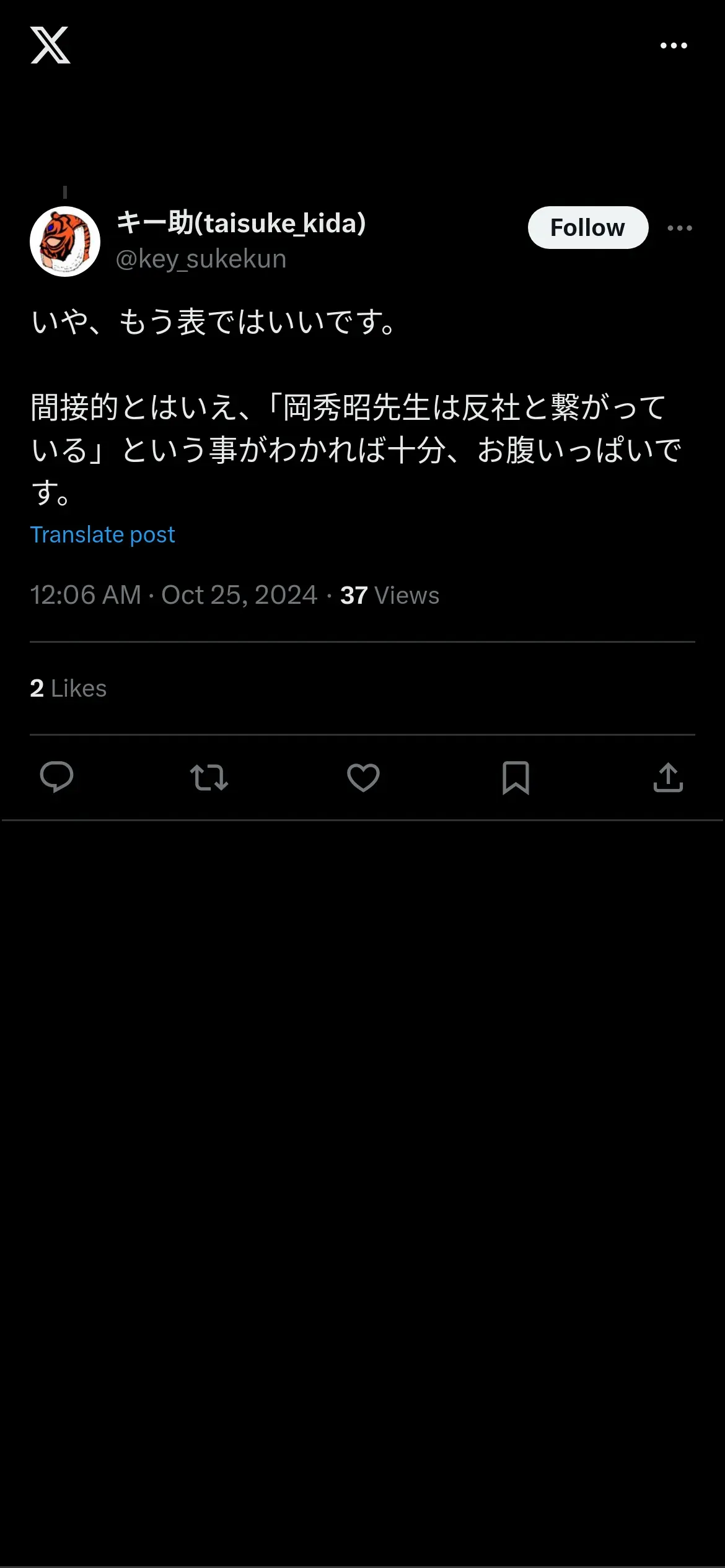This screenshot has width=725, height=1568.
Task: Tap the @key_sukekun username
Action: coord(201,259)
